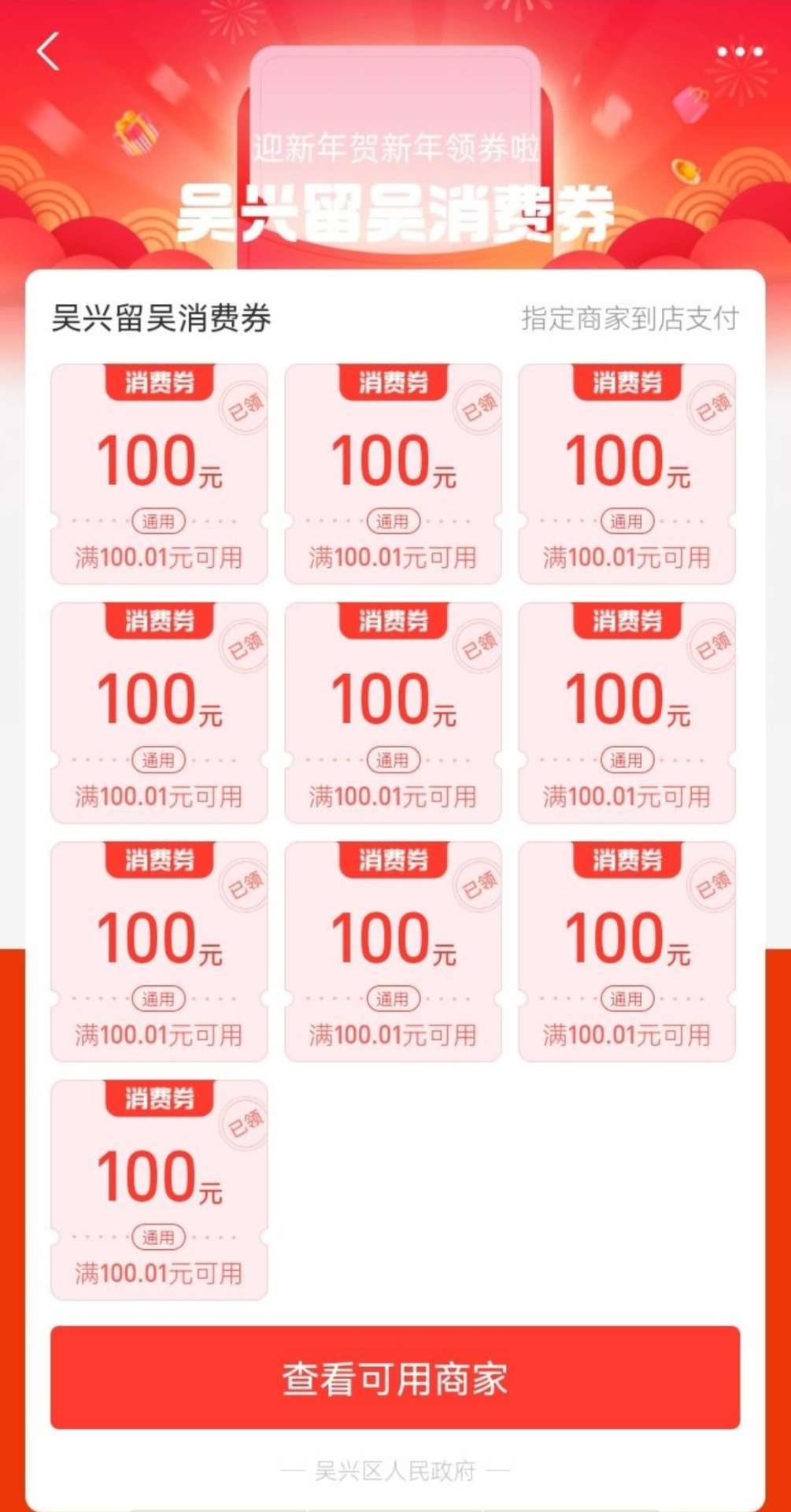This screenshot has height=1512, width=791.
Task: Go back using the top-left arrow
Action: (48, 52)
